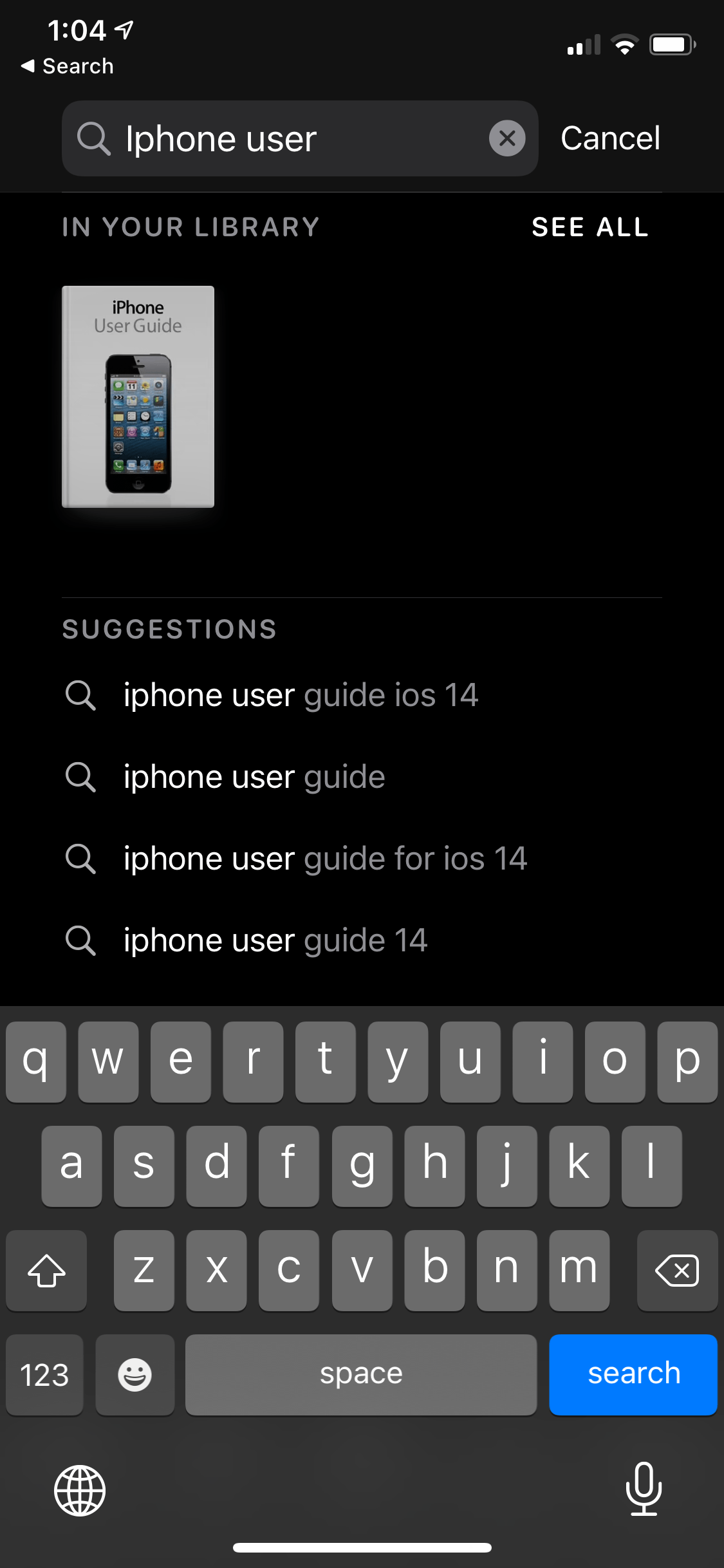Switch keyboard language with globe icon
Screen dimensions: 724x1568
point(80,1490)
